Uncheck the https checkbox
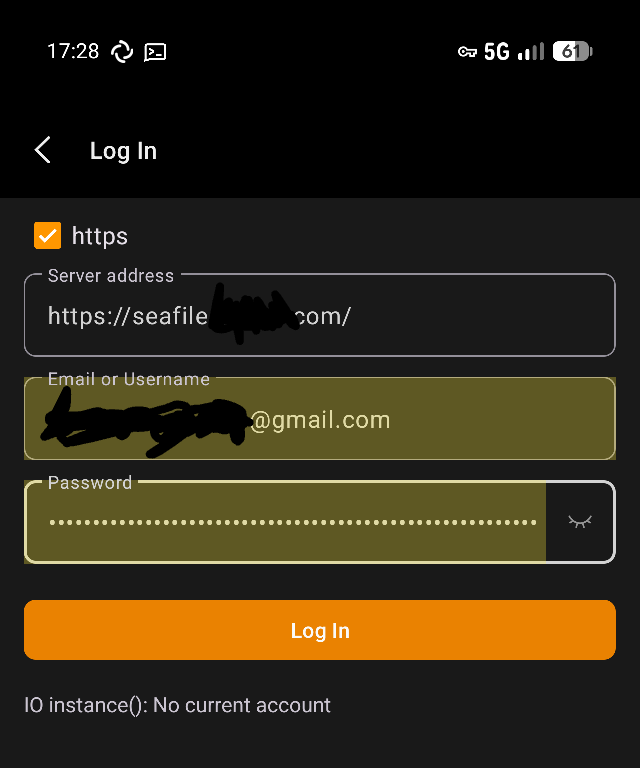The width and height of the screenshot is (640, 768). [48, 236]
